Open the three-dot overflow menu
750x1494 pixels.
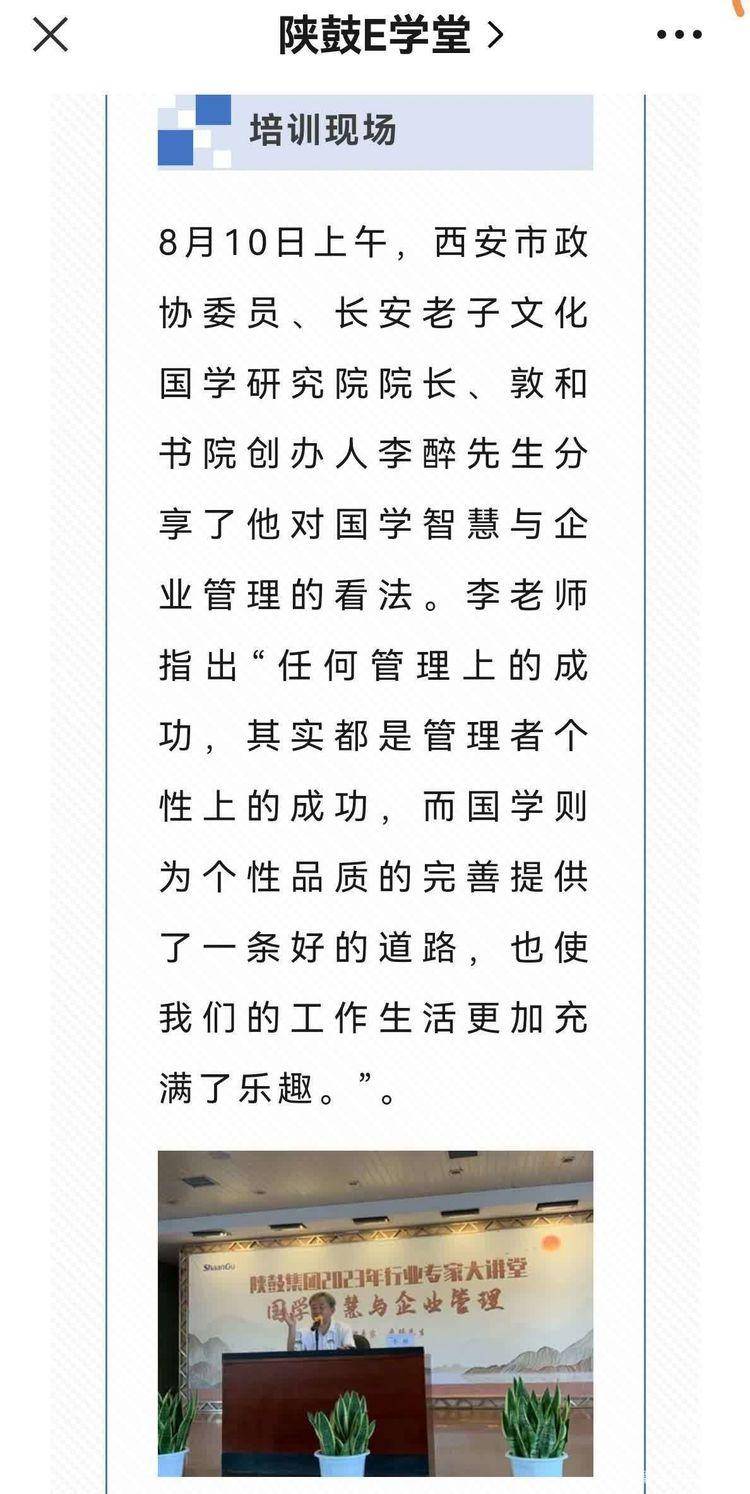679,35
